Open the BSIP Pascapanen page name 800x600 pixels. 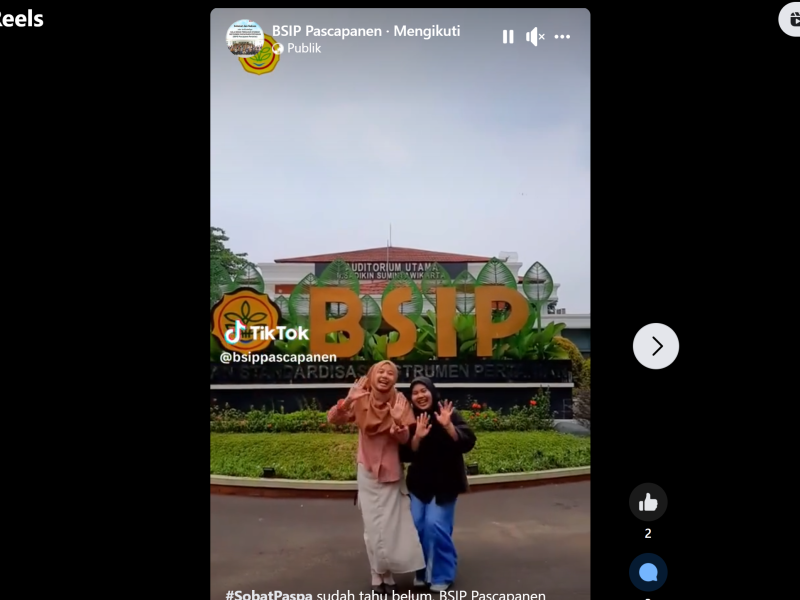[327, 31]
